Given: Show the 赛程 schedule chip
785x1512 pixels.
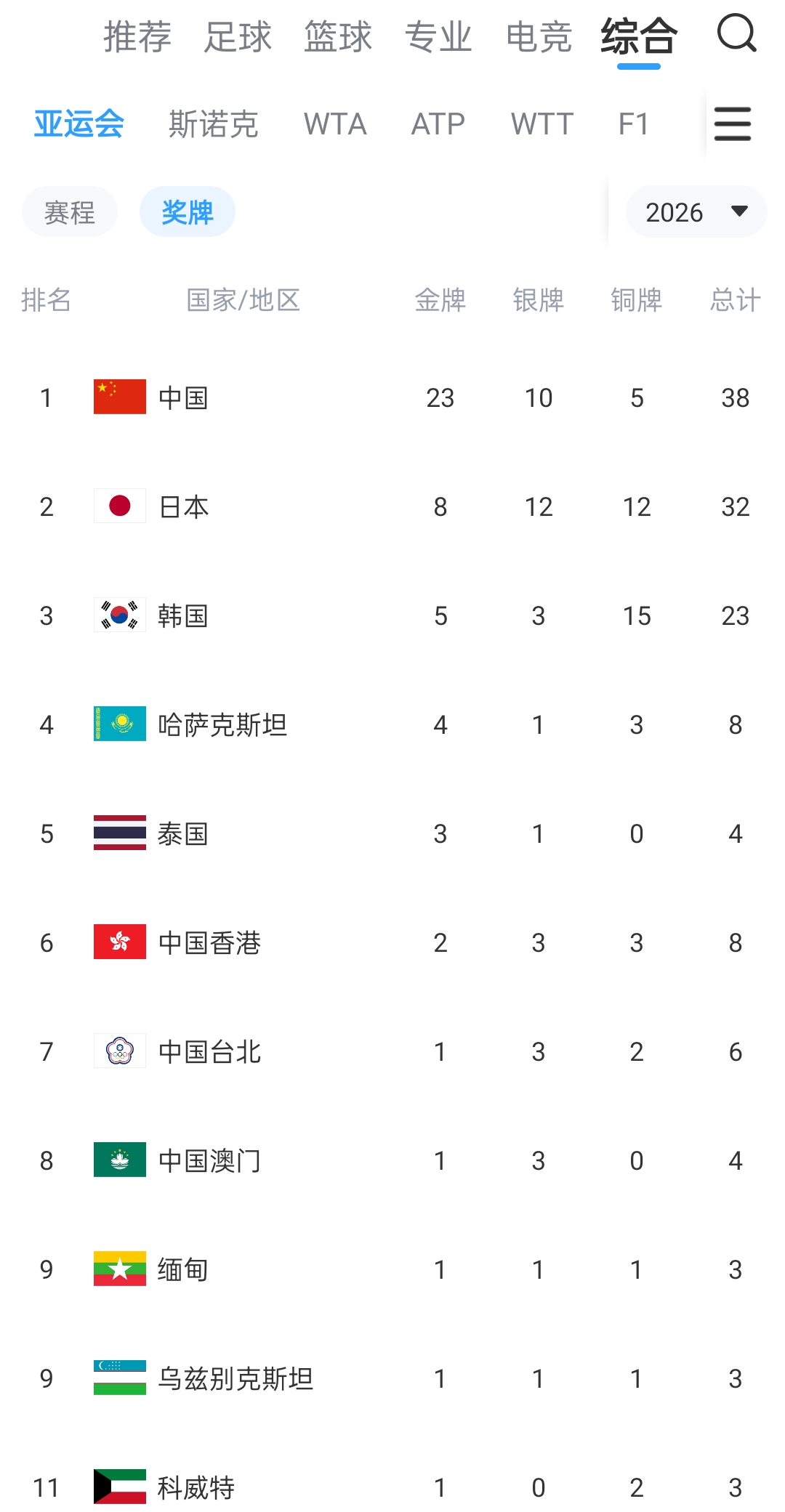Looking at the screenshot, I should 70,212.
